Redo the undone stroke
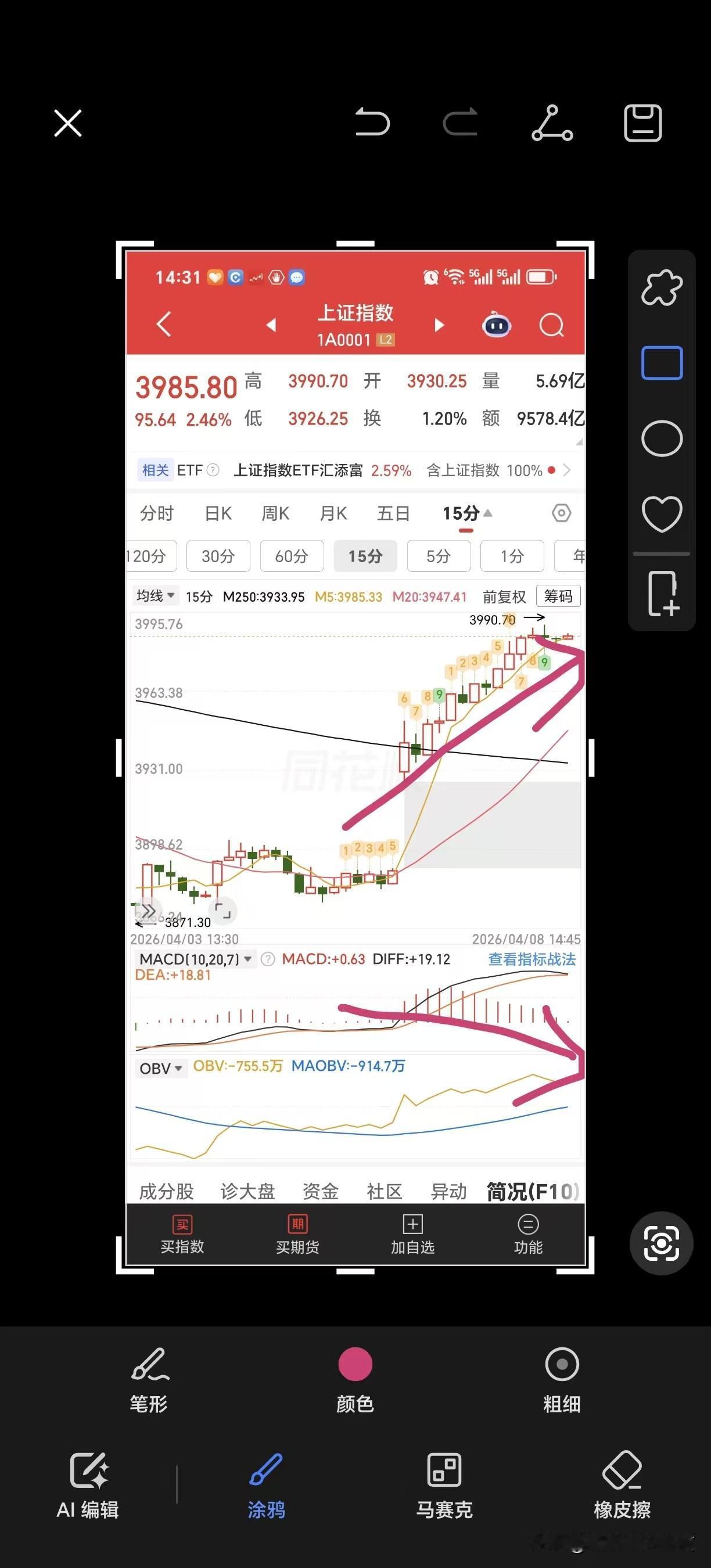Image resolution: width=711 pixels, height=1568 pixels. (x=461, y=123)
